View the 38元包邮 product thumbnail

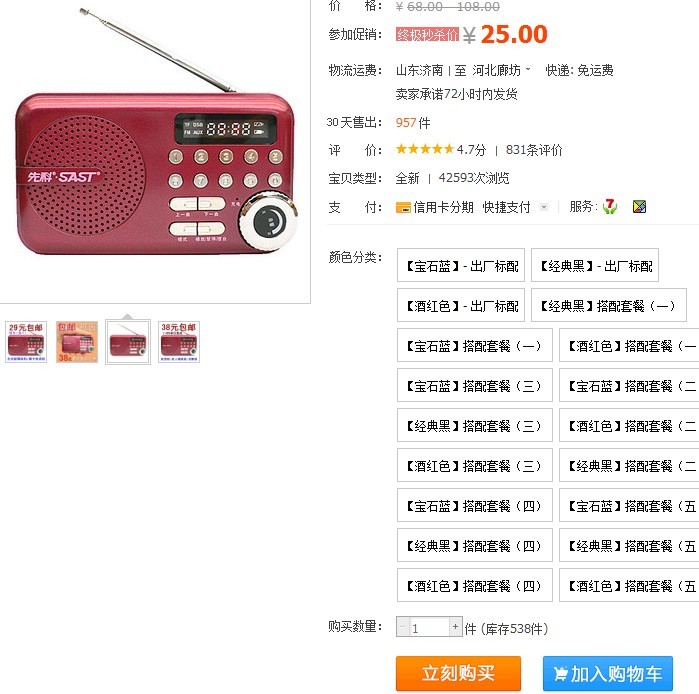[x=179, y=342]
